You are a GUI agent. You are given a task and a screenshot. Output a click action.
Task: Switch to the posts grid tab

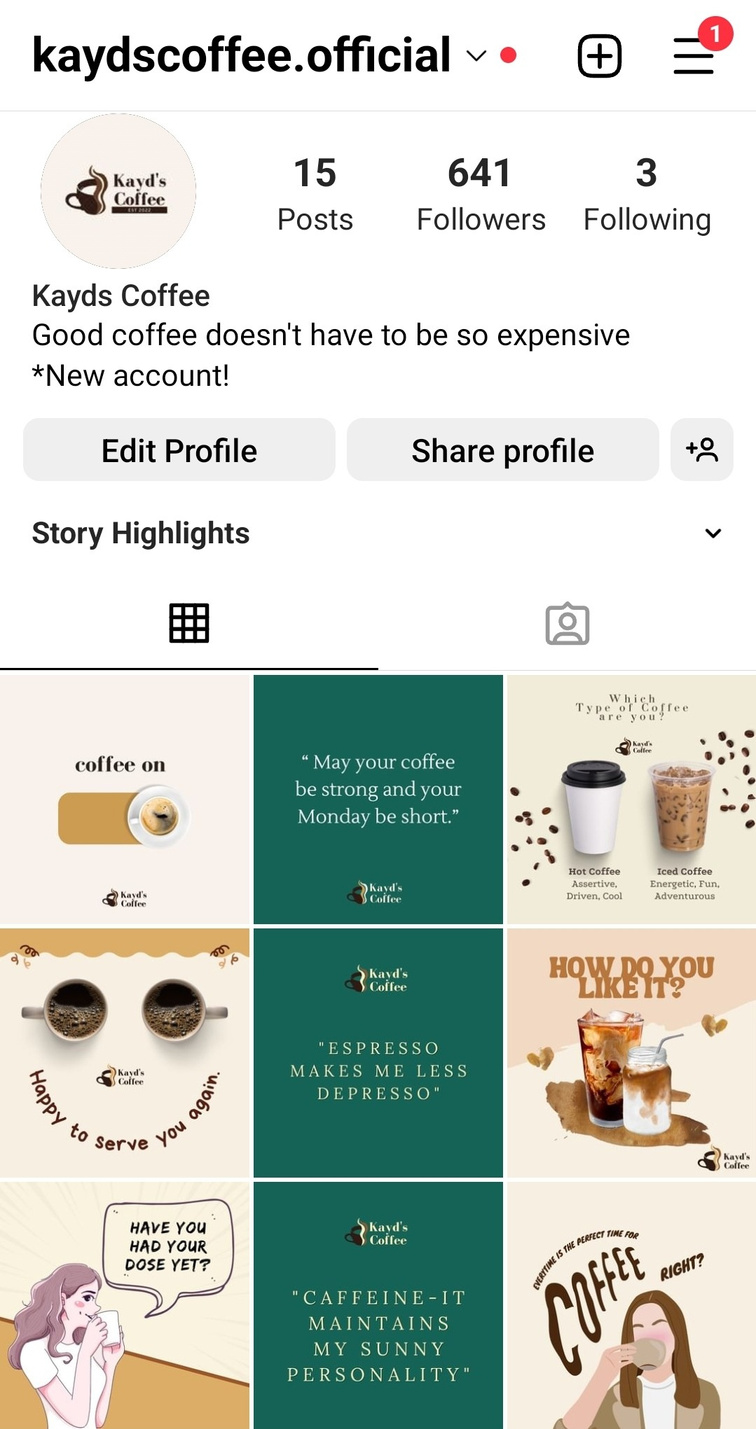click(189, 623)
